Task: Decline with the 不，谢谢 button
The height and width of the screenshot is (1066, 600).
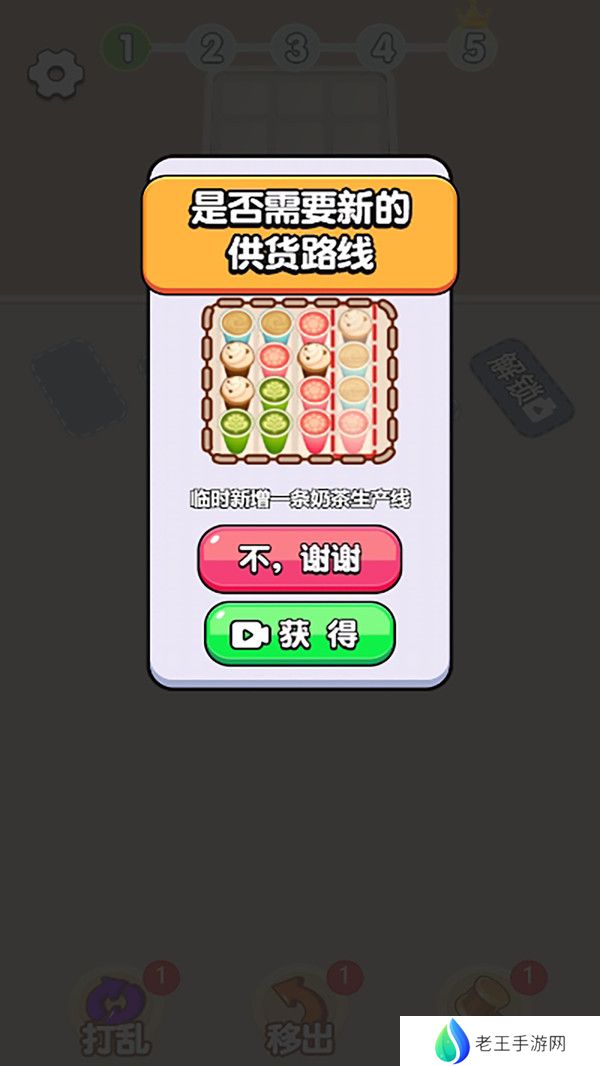Action: pyautogui.click(x=300, y=559)
